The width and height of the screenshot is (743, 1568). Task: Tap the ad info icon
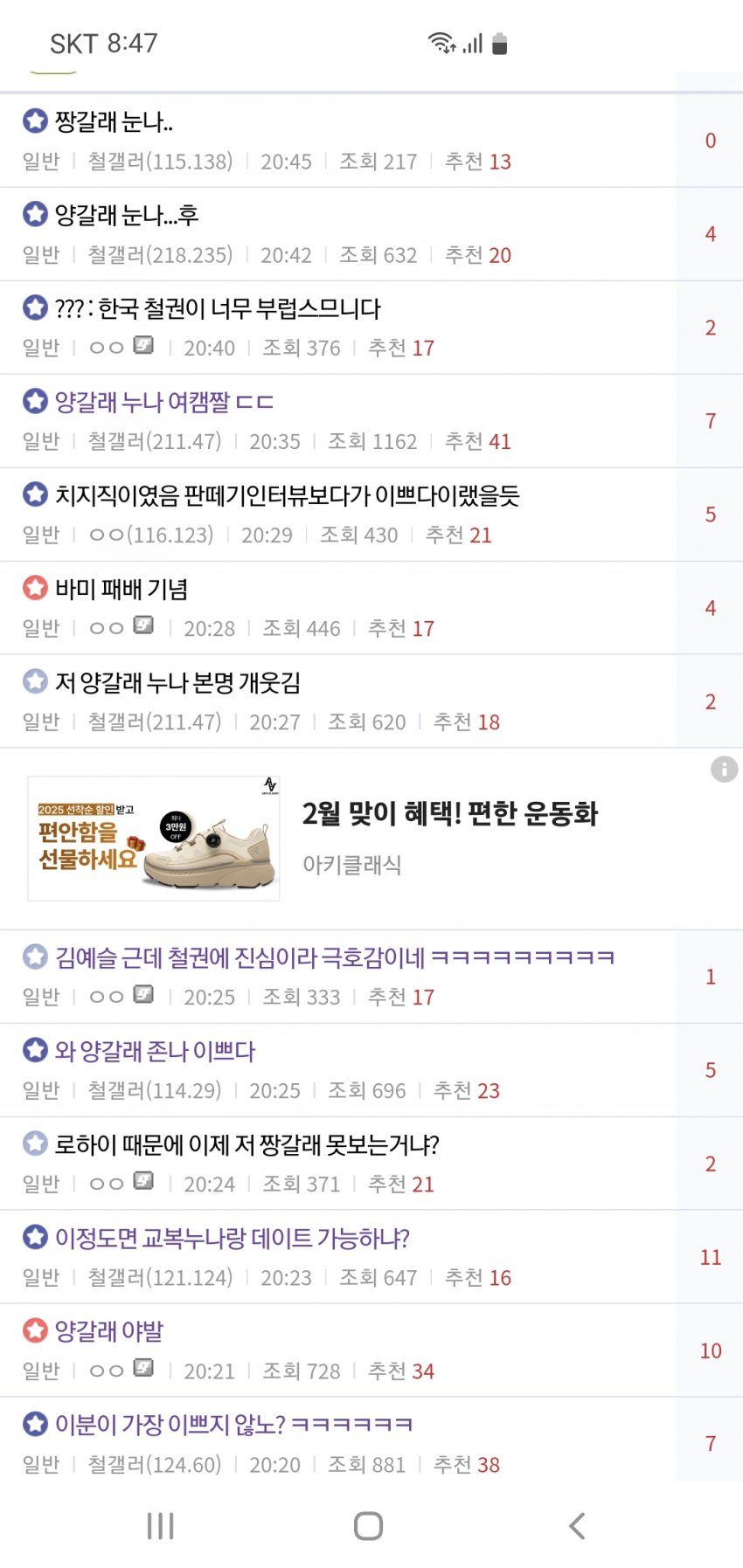coord(724,770)
